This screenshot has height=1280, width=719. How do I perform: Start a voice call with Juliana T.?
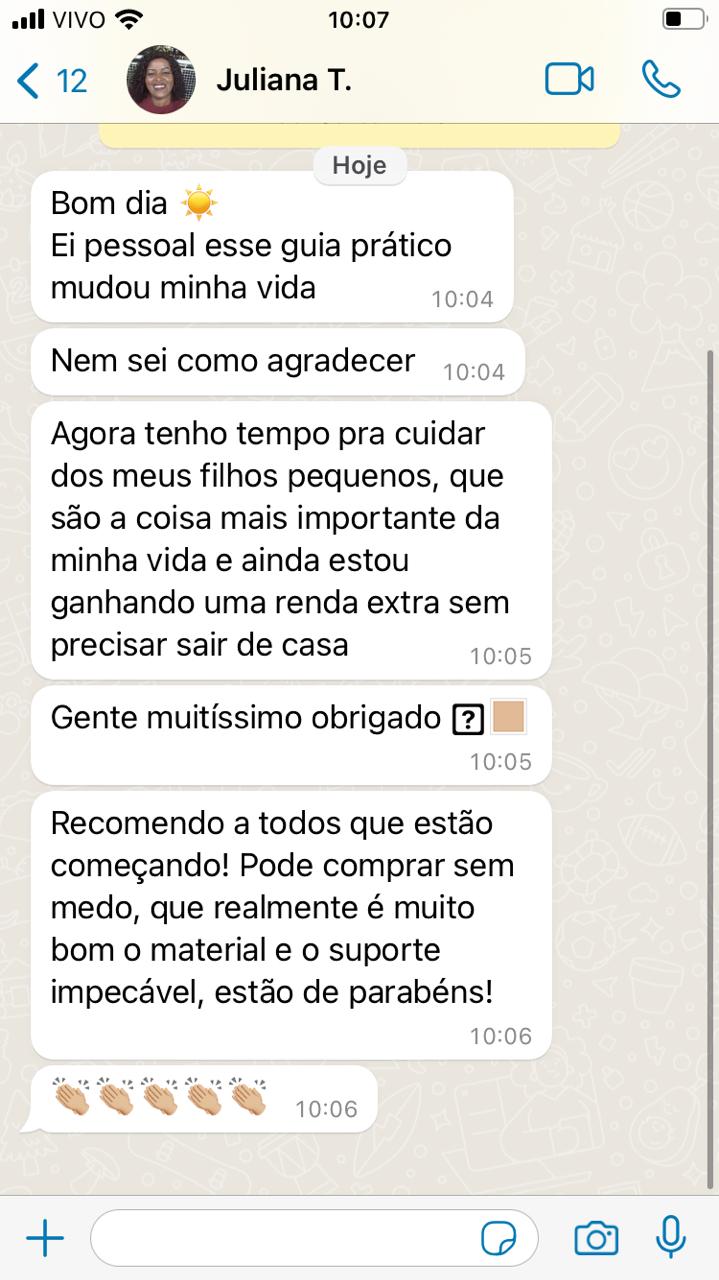(x=661, y=80)
